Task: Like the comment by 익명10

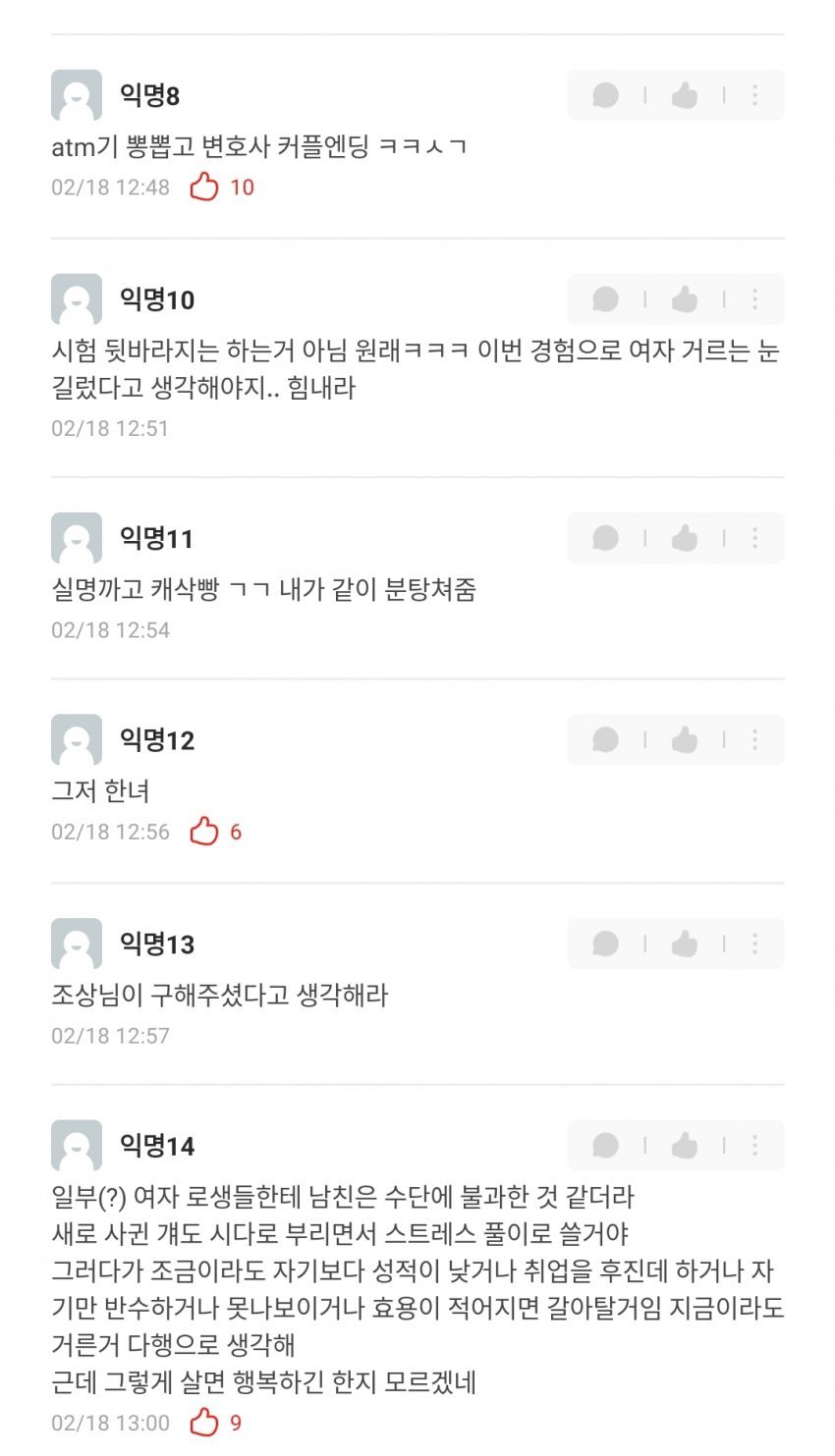Action: point(685,299)
